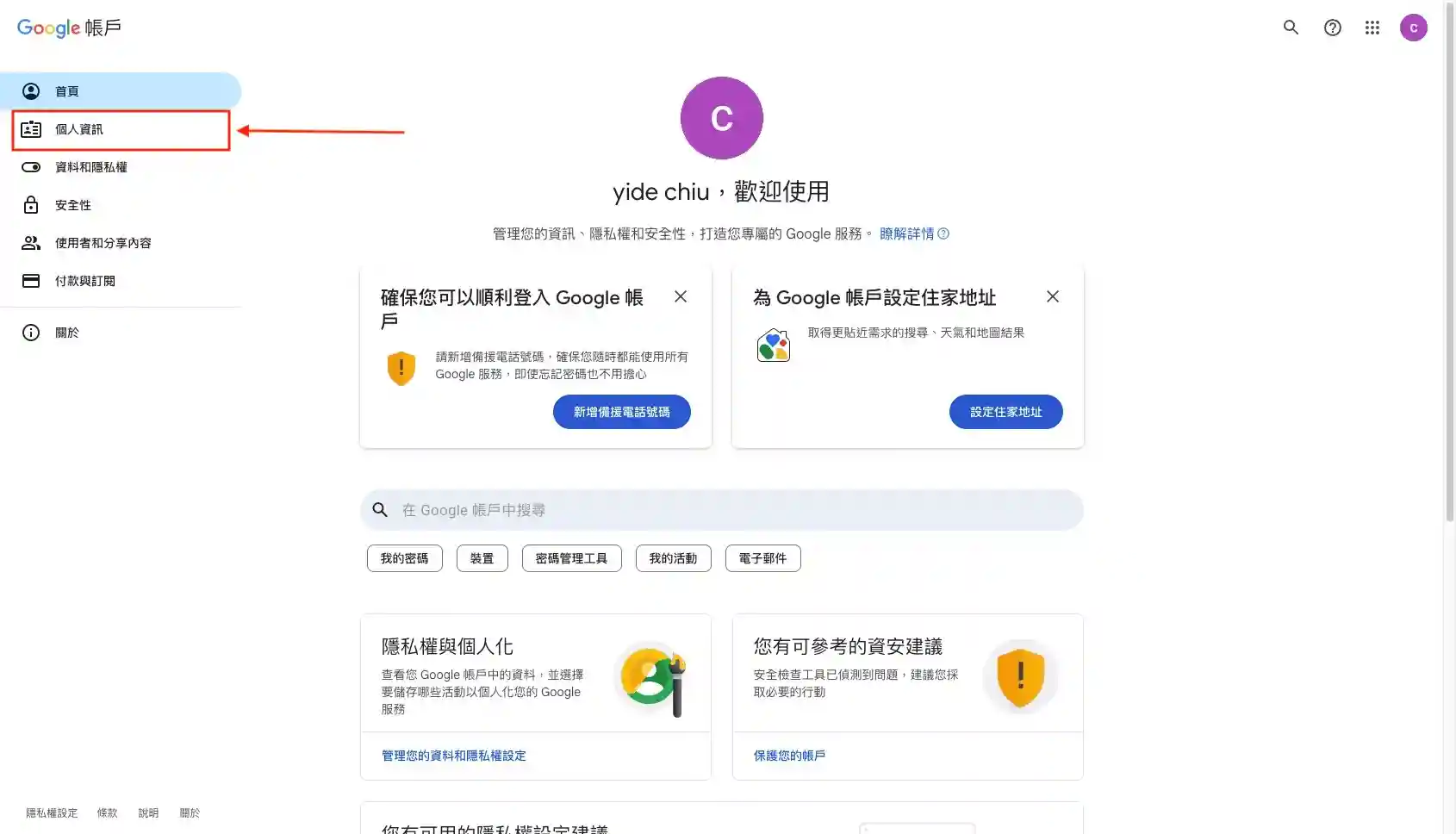Go to 首頁 in the sidebar
This screenshot has width=1456, height=834.
tap(67, 91)
